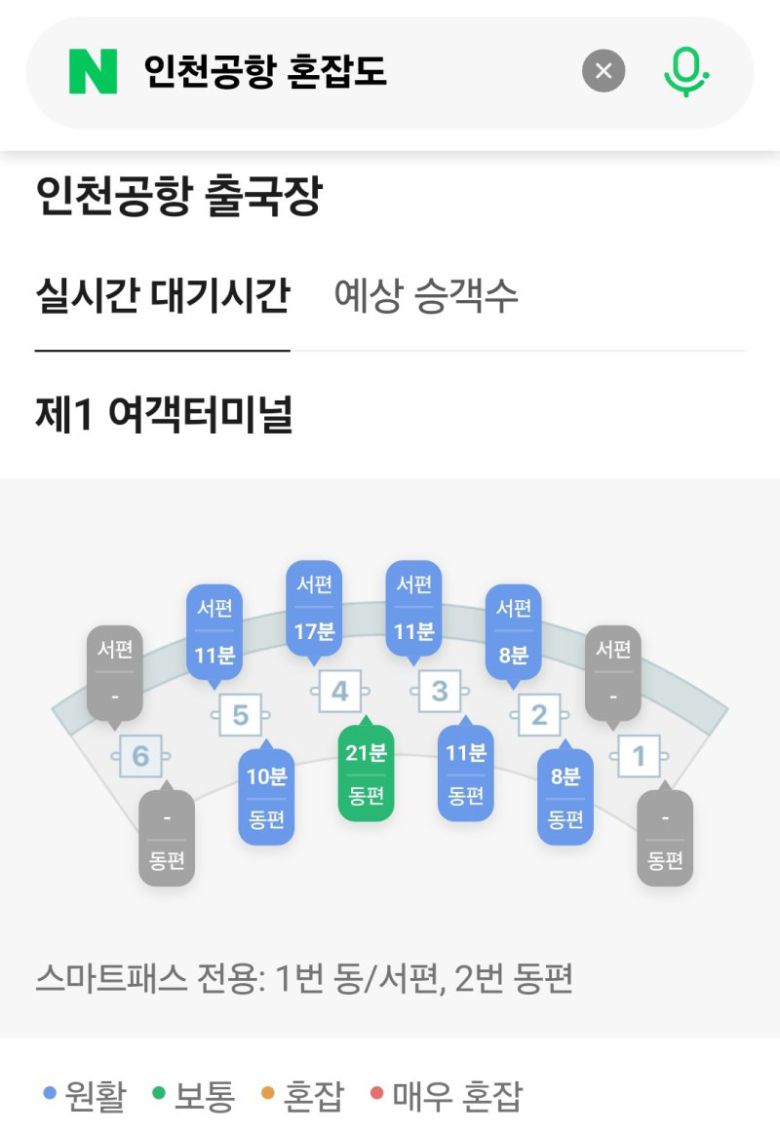Clear the search query text
780x1131 pixels.
(x=603, y=72)
